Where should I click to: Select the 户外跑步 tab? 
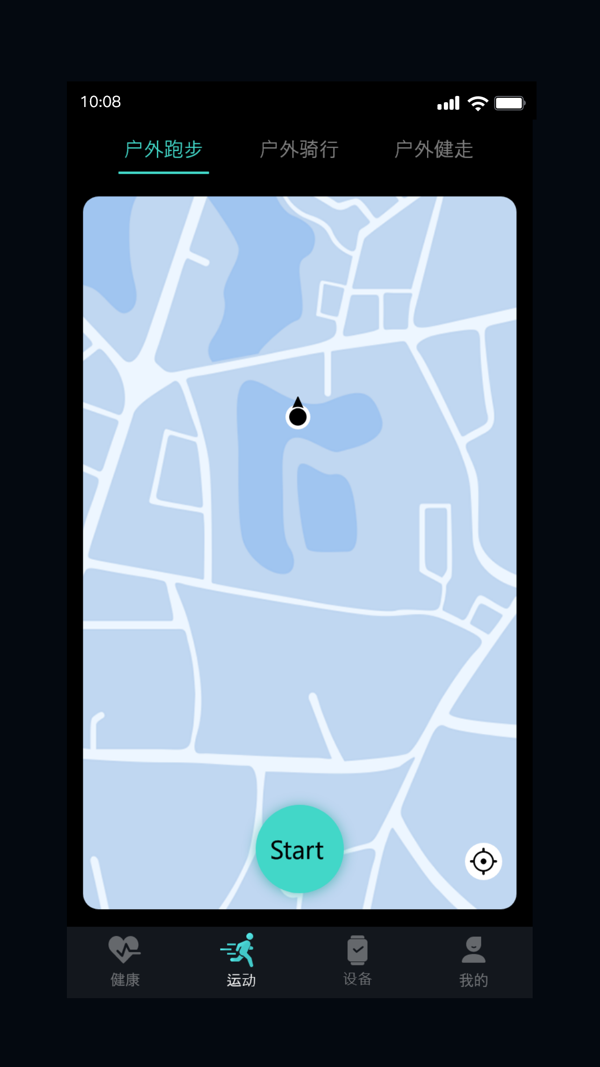point(163,150)
